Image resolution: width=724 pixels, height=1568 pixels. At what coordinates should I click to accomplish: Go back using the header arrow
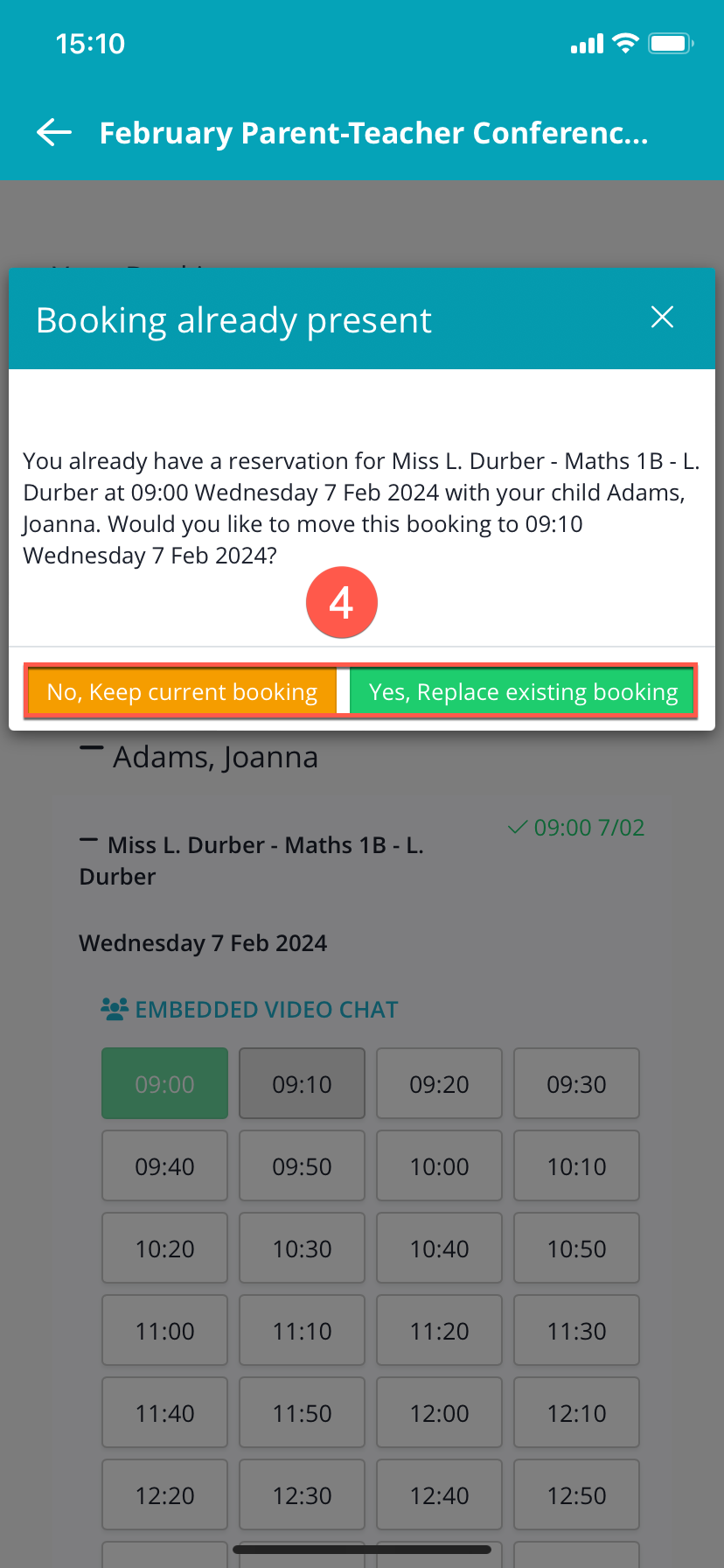54,133
